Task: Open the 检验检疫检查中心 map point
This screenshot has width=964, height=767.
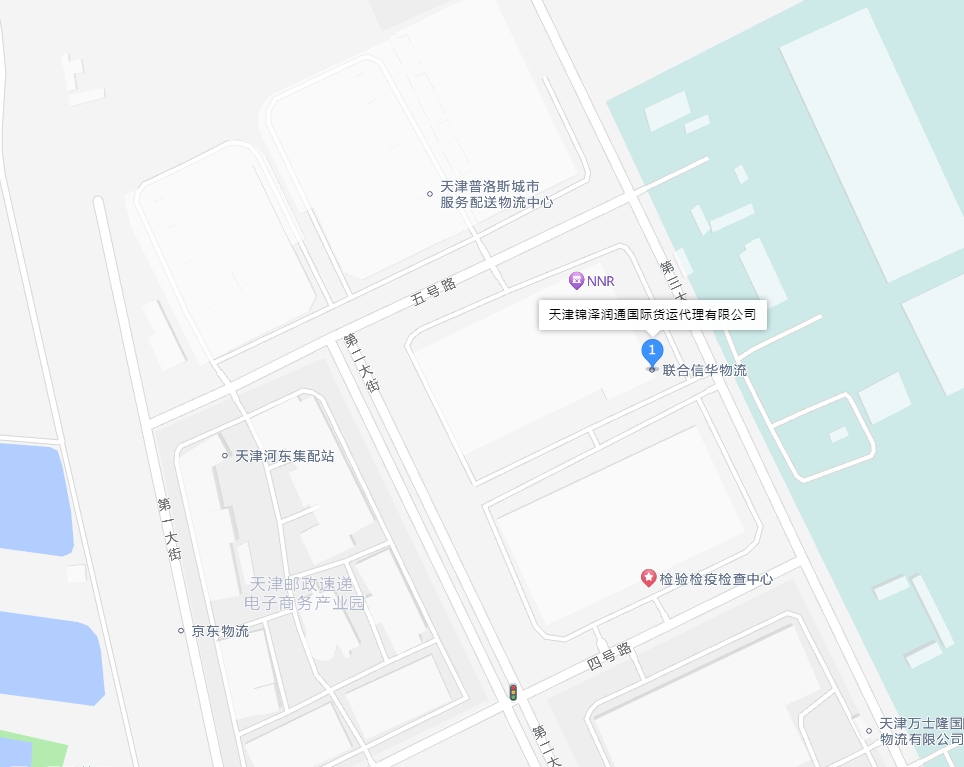Action: pos(707,578)
